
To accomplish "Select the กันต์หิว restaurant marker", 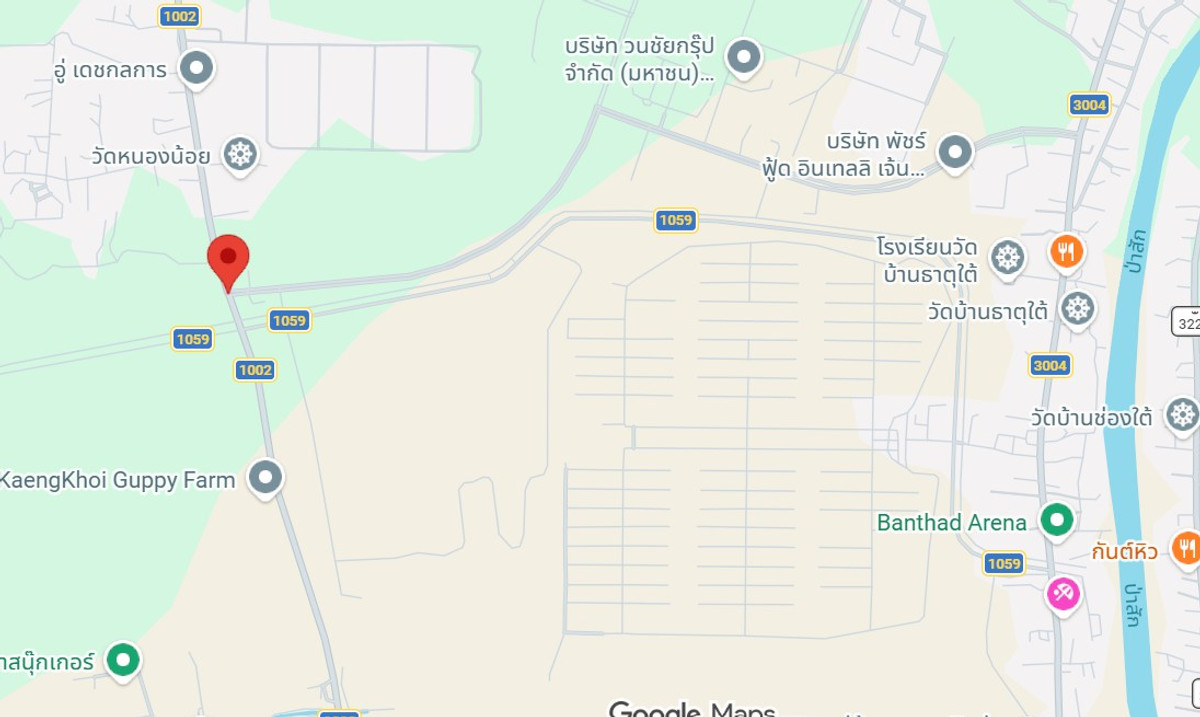I will click(1186, 548).
